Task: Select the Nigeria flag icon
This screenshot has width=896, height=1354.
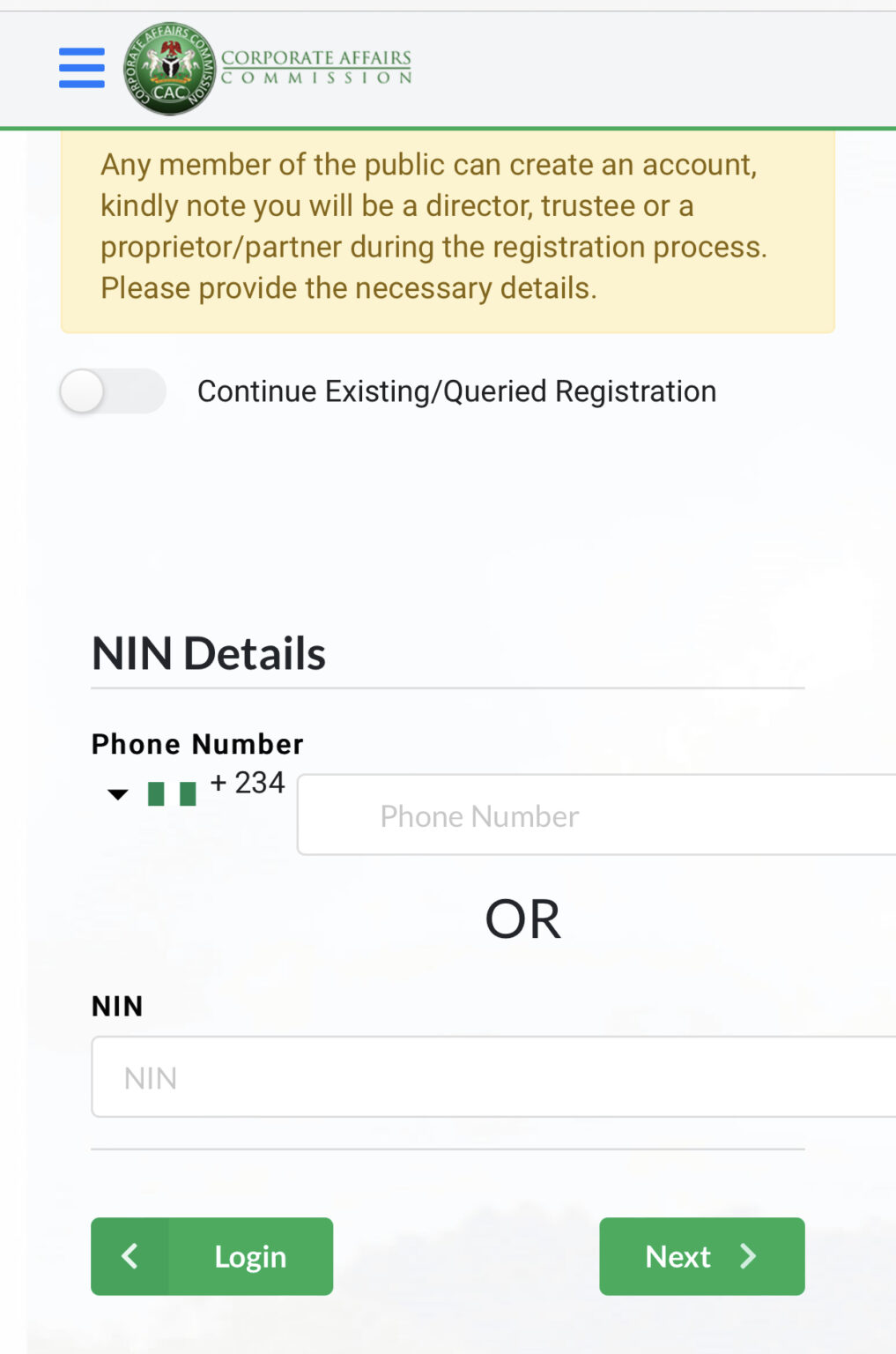Action: [171, 794]
